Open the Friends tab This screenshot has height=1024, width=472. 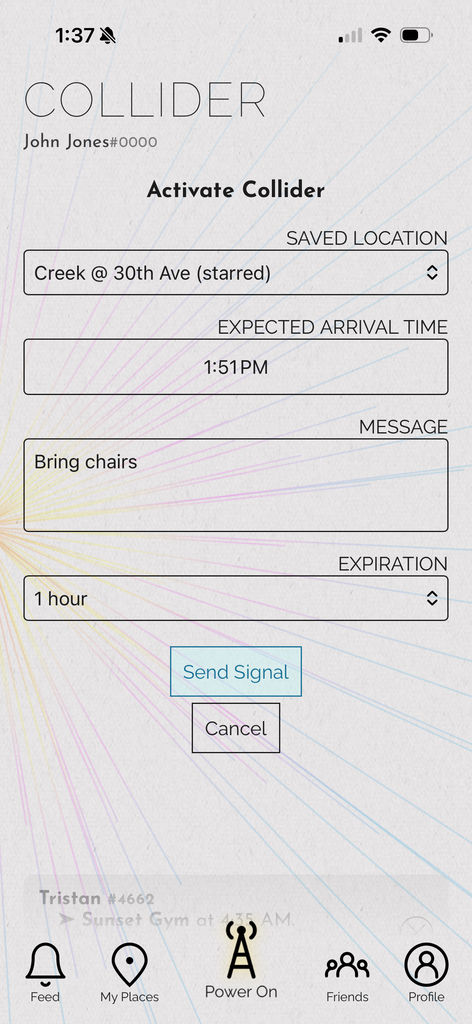tap(347, 976)
